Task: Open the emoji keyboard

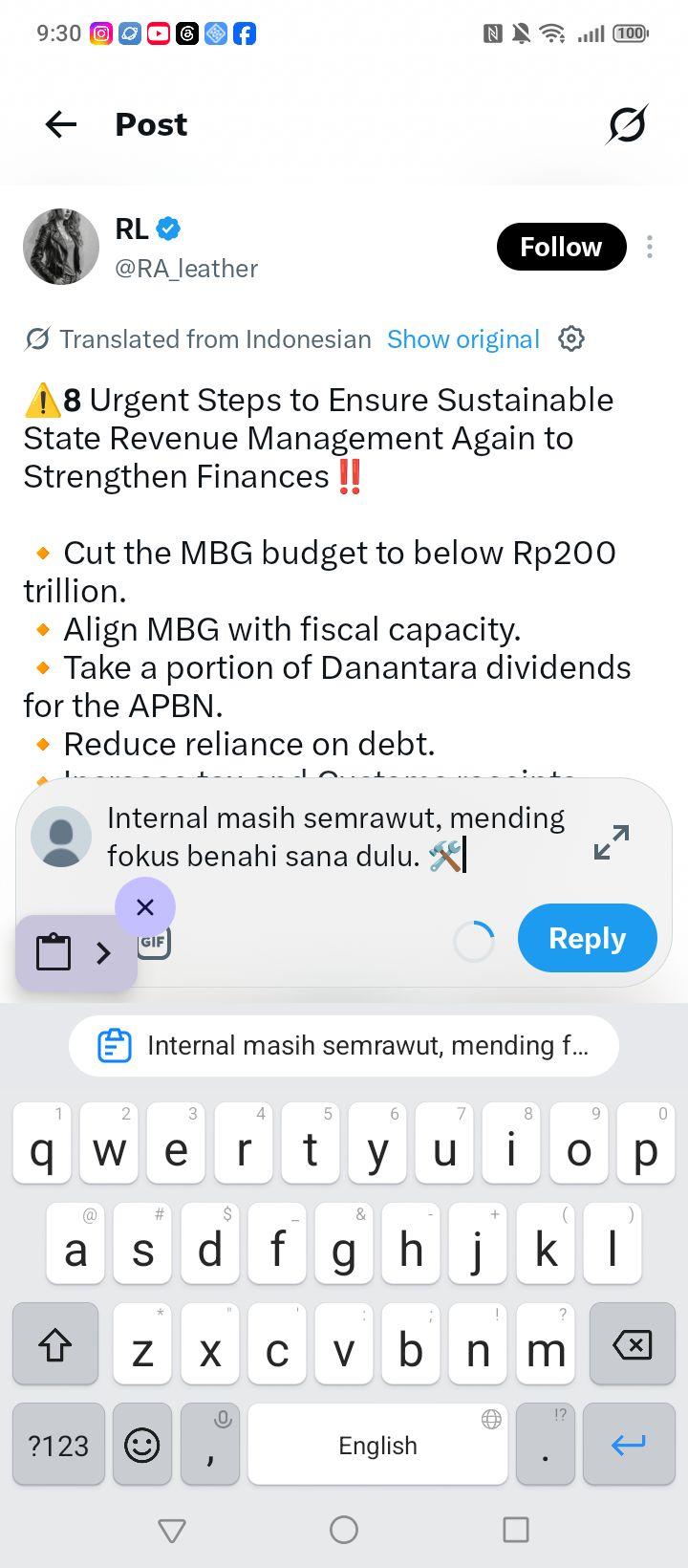Action: 142,1445
